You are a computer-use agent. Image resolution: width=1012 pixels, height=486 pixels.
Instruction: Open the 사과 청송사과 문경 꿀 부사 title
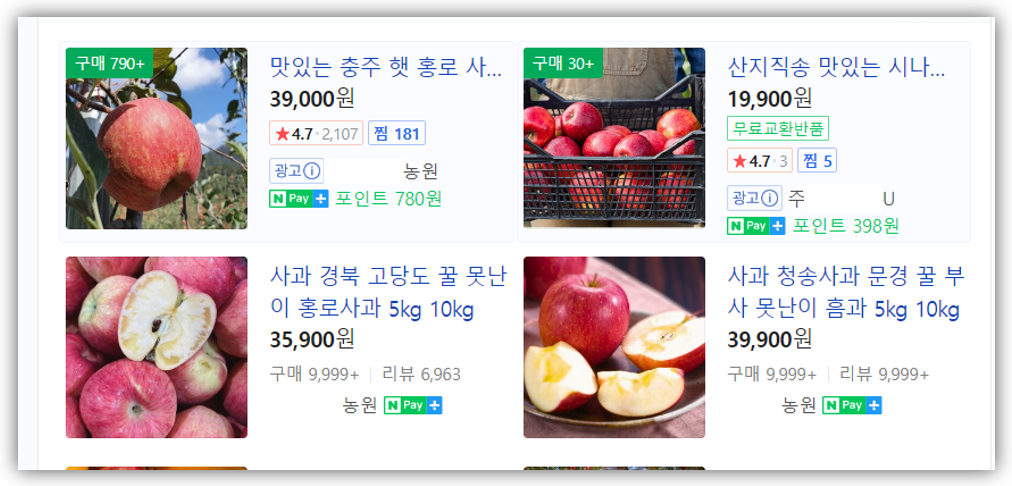[845, 292]
